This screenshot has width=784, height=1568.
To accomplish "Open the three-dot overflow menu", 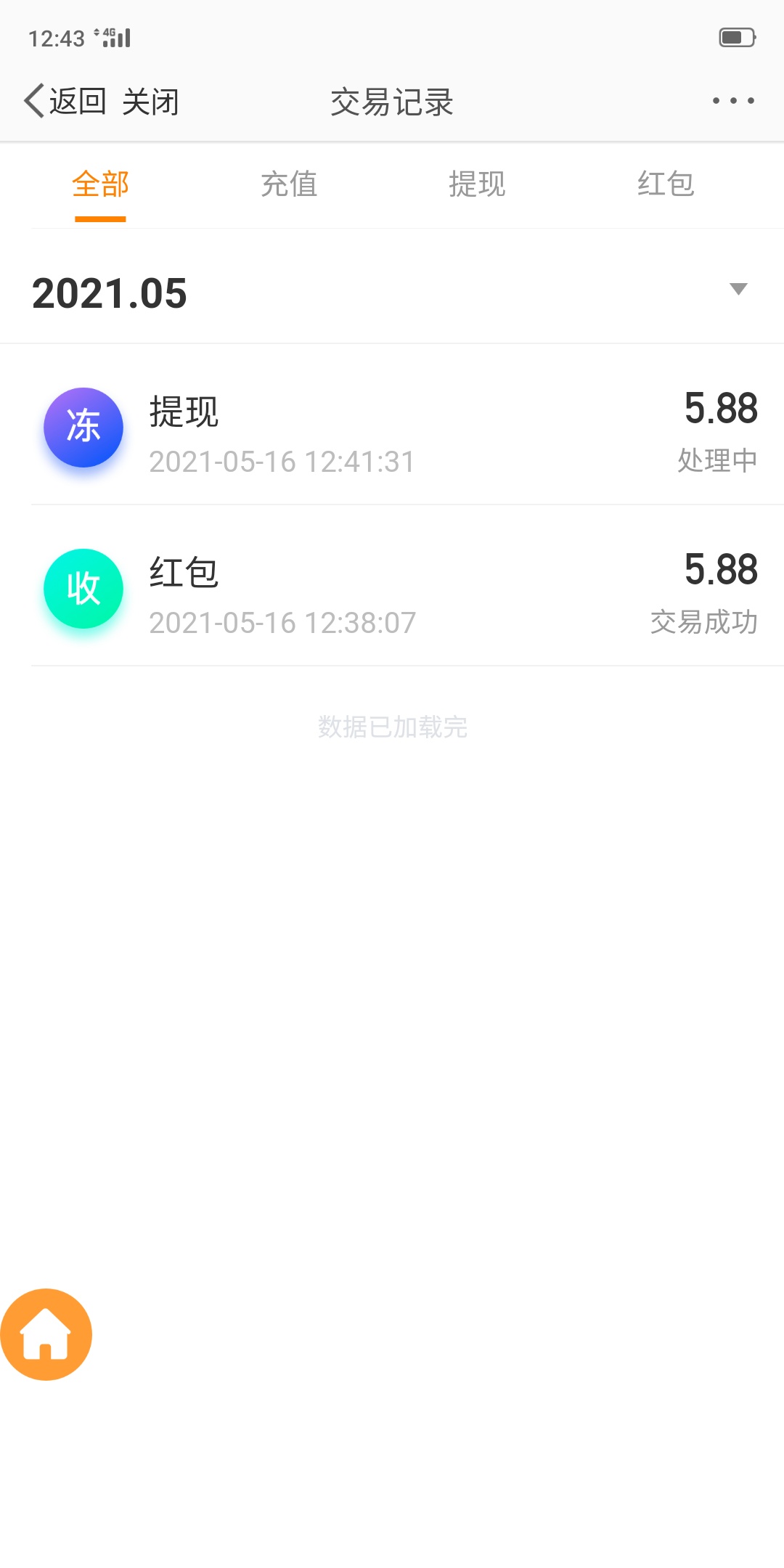I will pos(733,101).
